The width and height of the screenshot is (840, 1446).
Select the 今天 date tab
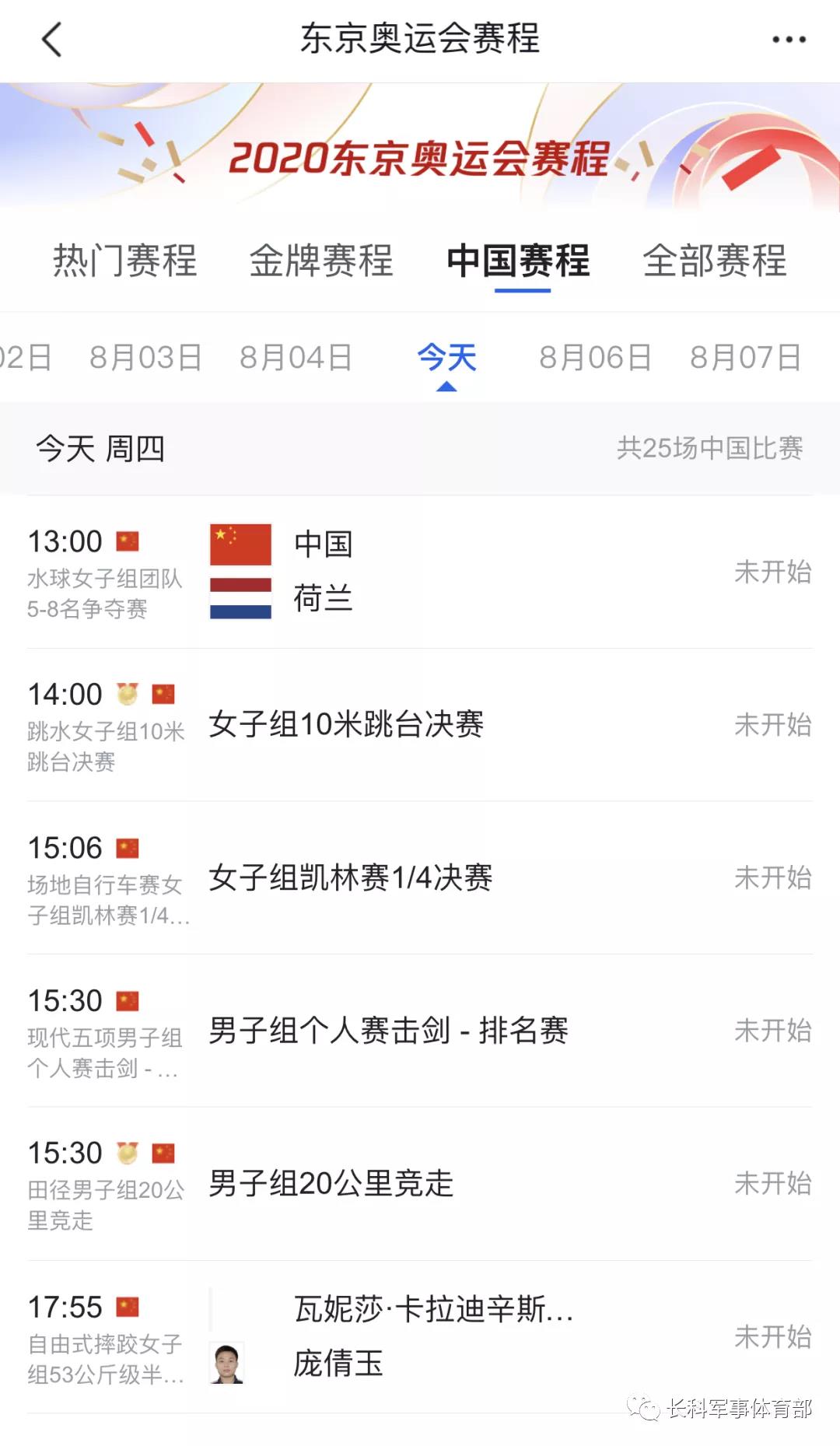[x=446, y=358]
